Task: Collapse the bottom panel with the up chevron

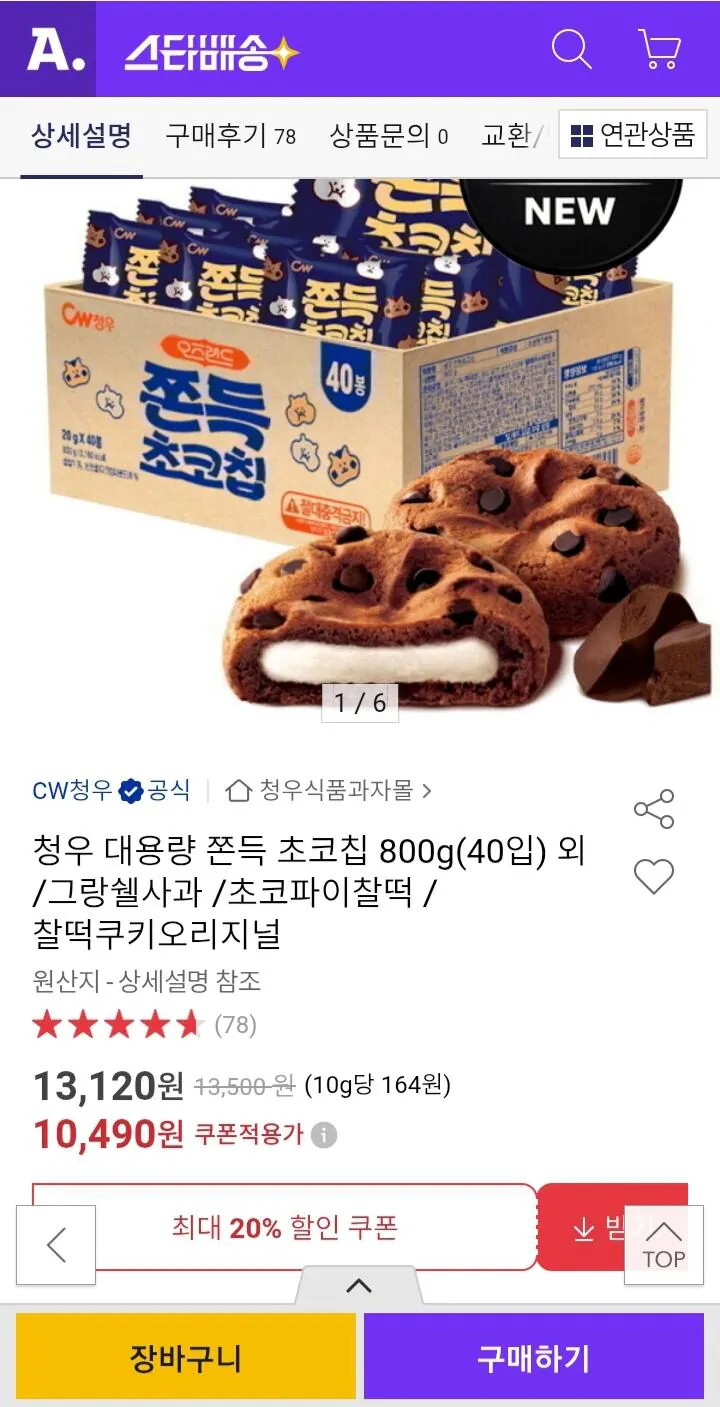Action: (360, 1284)
